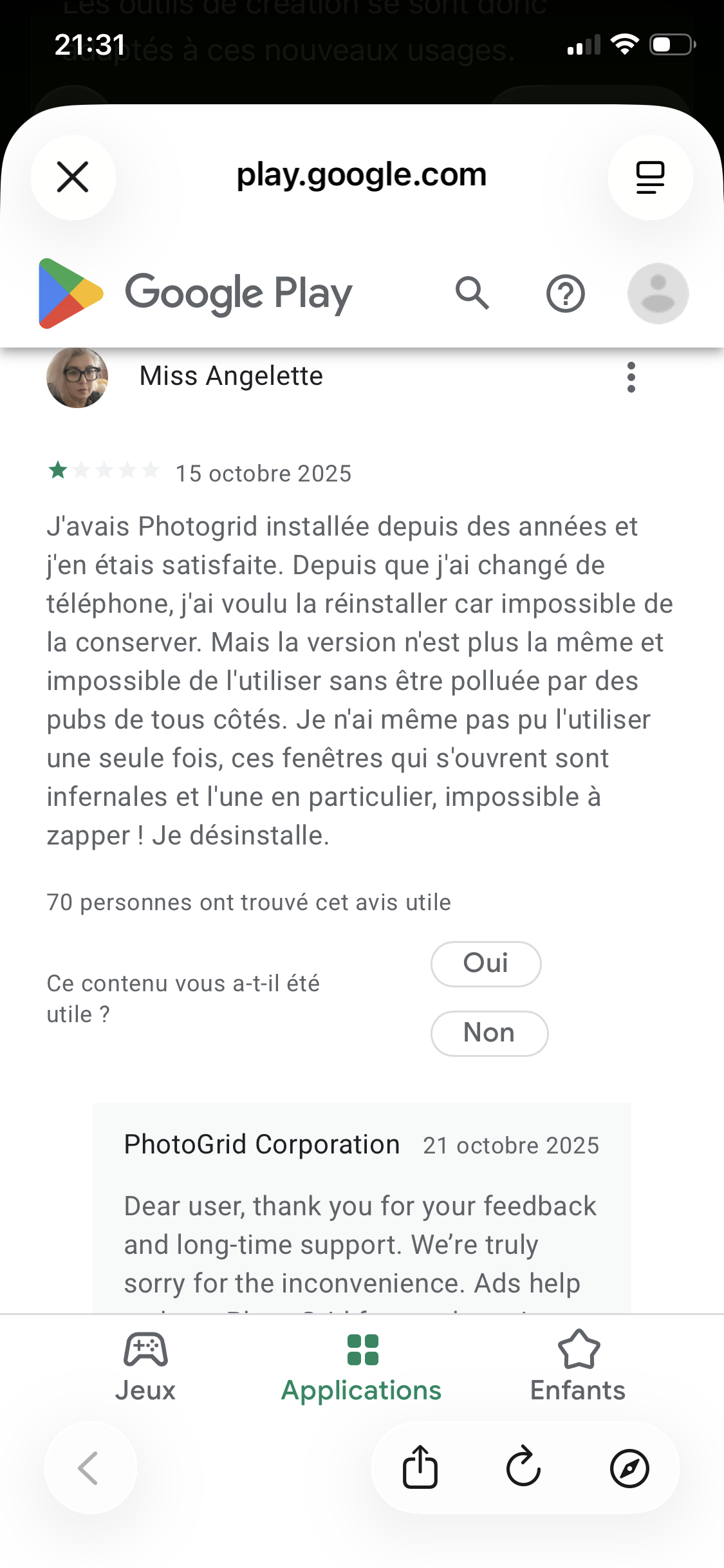Go back to the previous page
This screenshot has width=724, height=1568.
(x=90, y=1468)
